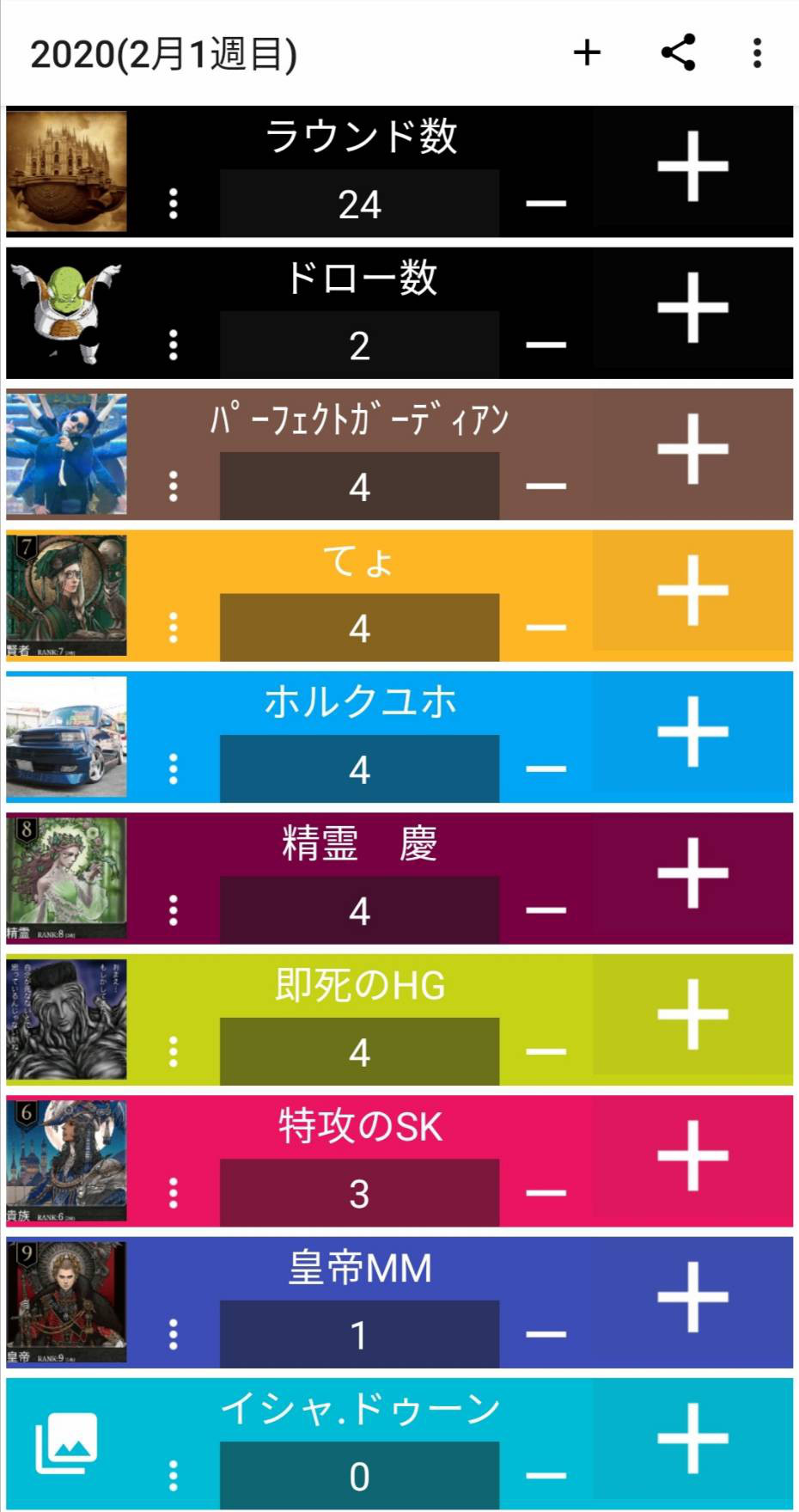Increase the ホルクユホ counter
The image size is (799, 1512).
click(x=692, y=732)
